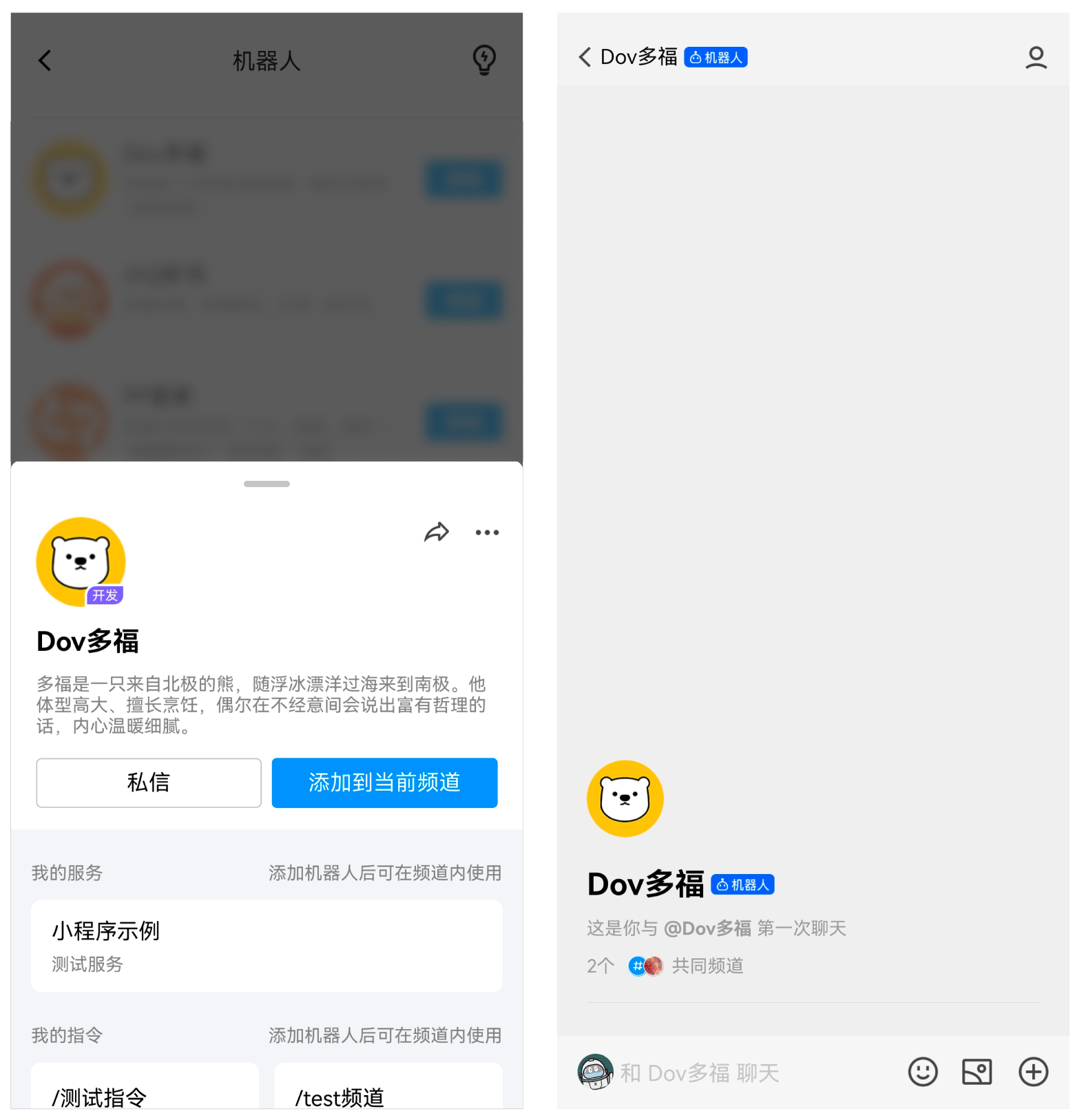View the 共同频道 shared channels
The height and width of the screenshot is (1120, 1084).
point(707,966)
